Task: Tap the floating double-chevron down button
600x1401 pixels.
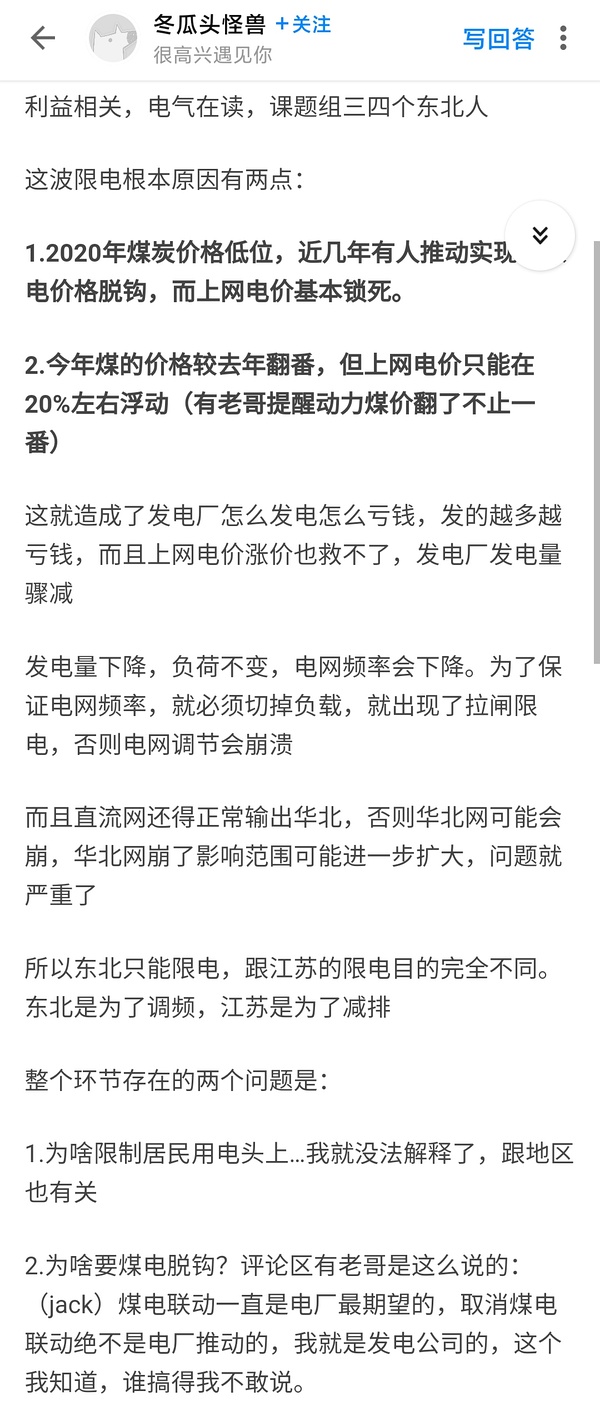Action: tap(540, 236)
